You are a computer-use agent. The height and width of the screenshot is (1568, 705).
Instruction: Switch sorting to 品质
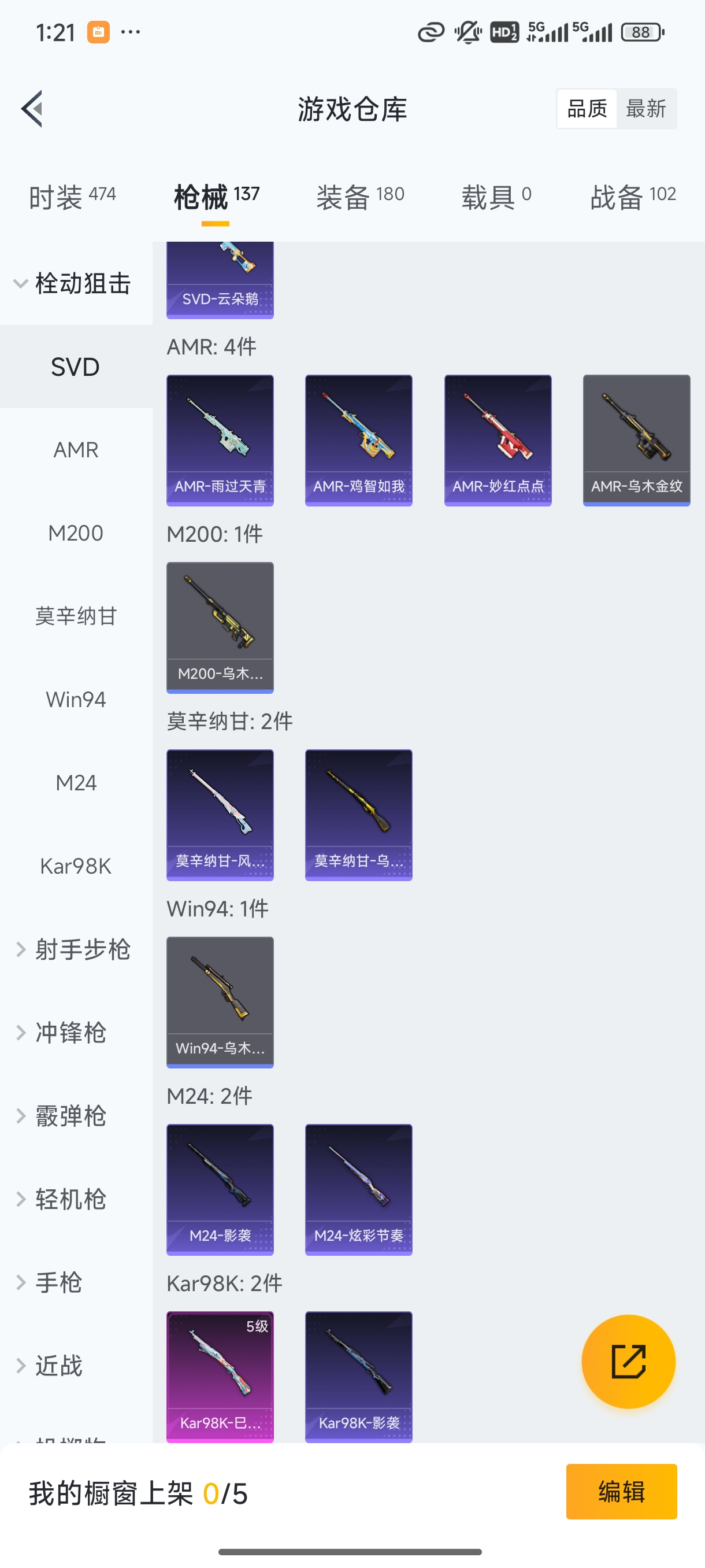(586, 108)
